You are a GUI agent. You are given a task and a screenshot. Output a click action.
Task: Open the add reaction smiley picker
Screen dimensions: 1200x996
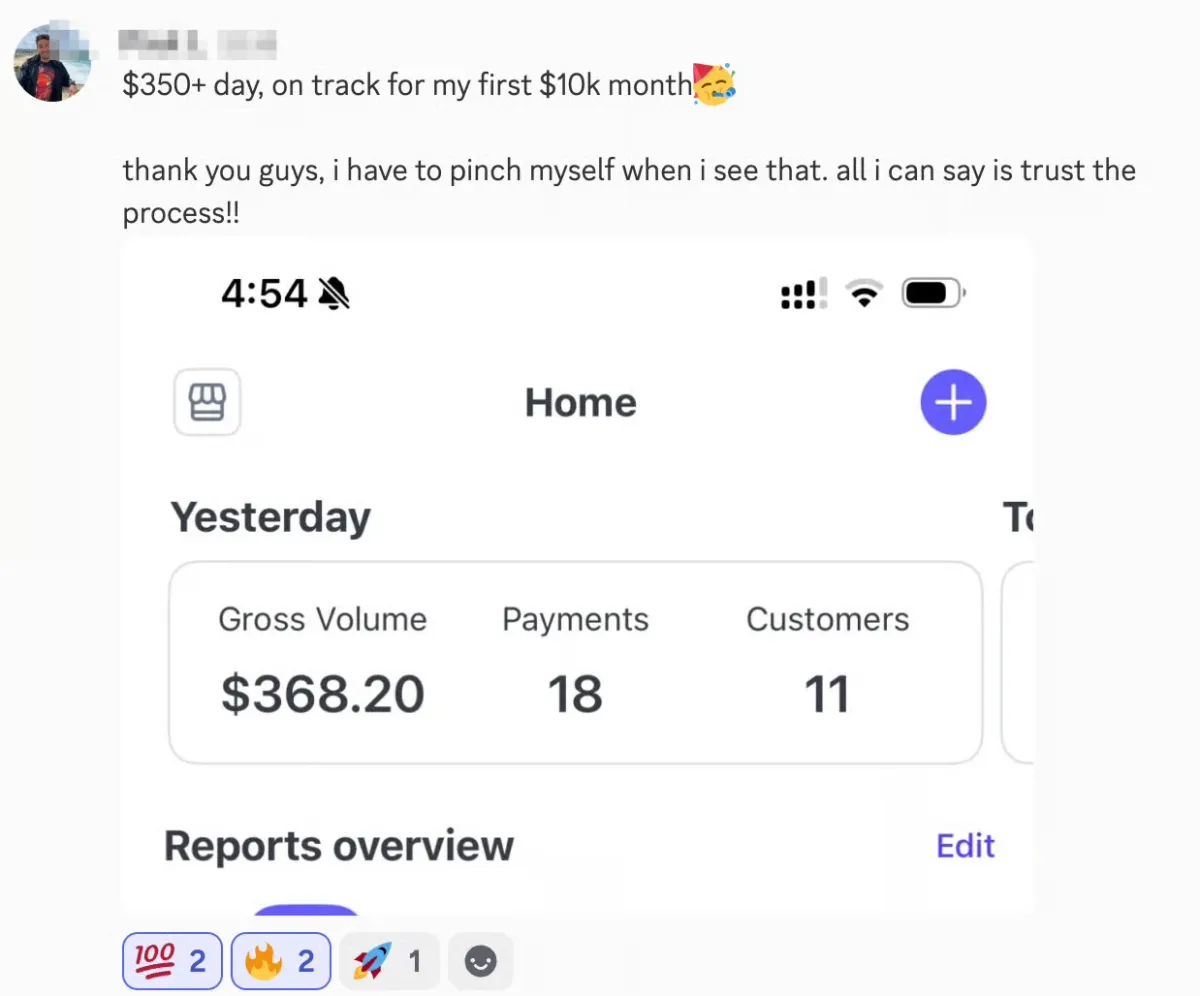[481, 962]
